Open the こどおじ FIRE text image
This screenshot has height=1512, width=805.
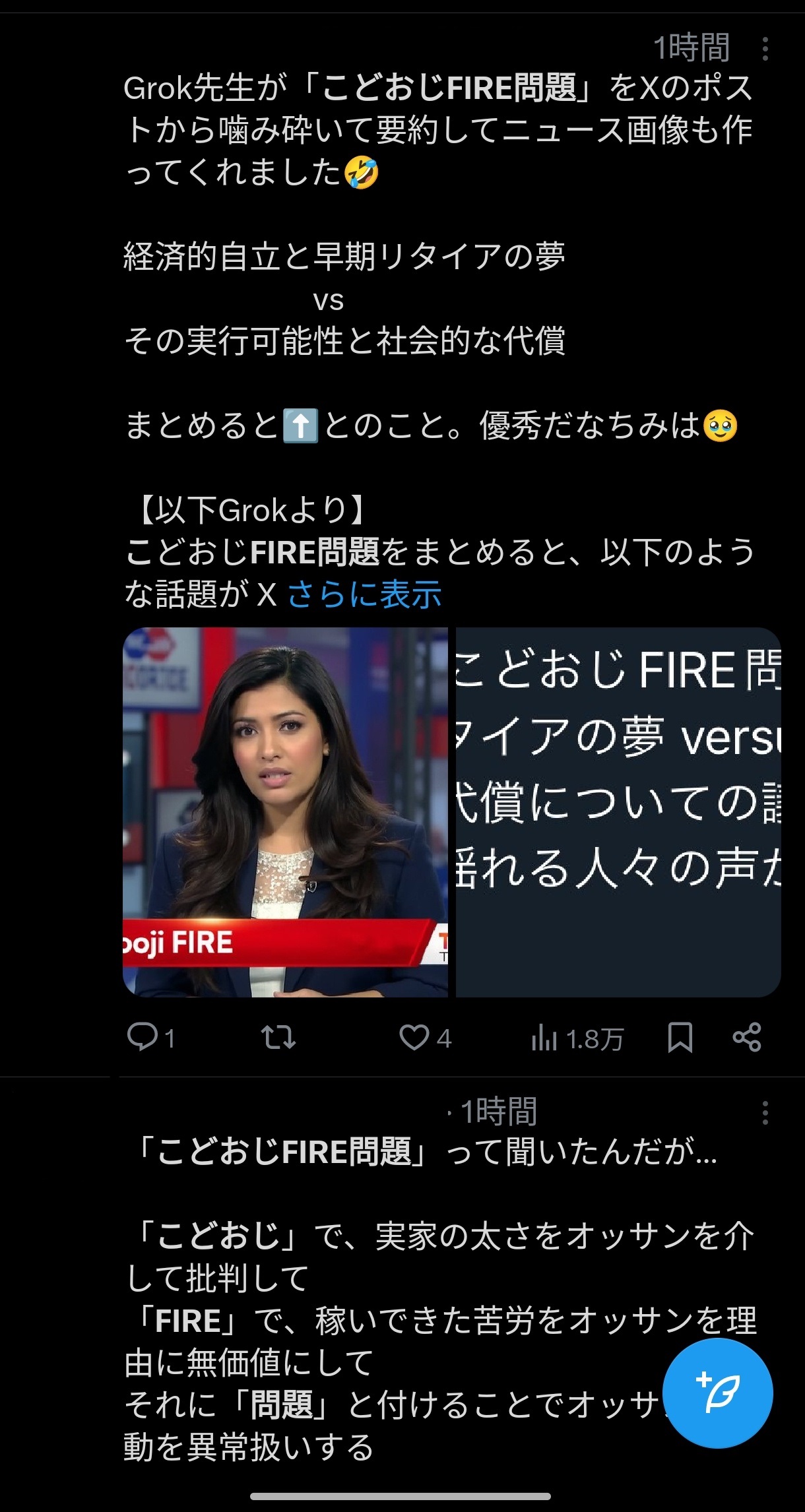[618, 812]
